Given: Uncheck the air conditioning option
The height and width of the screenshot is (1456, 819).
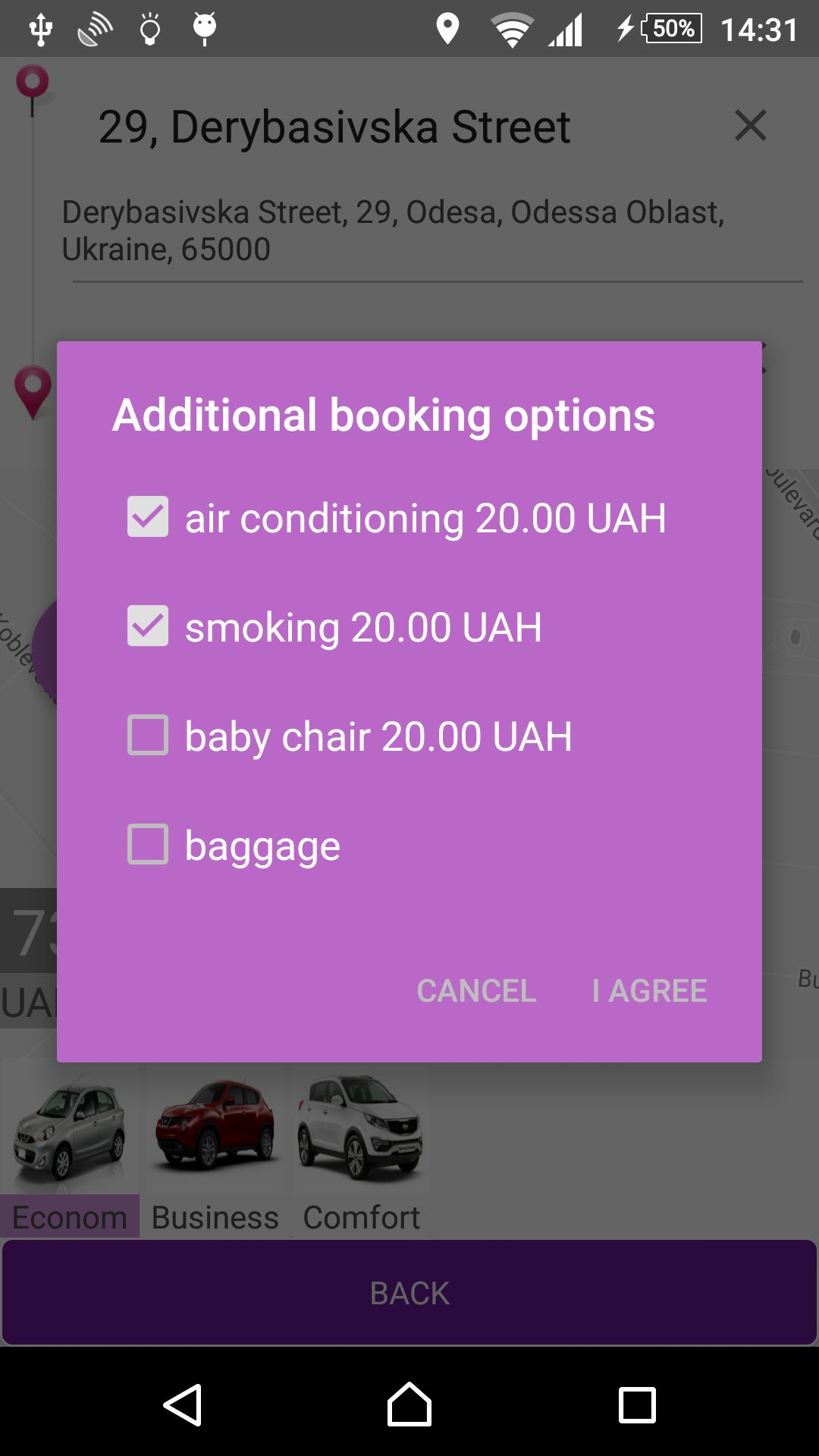Looking at the screenshot, I should point(148,517).
